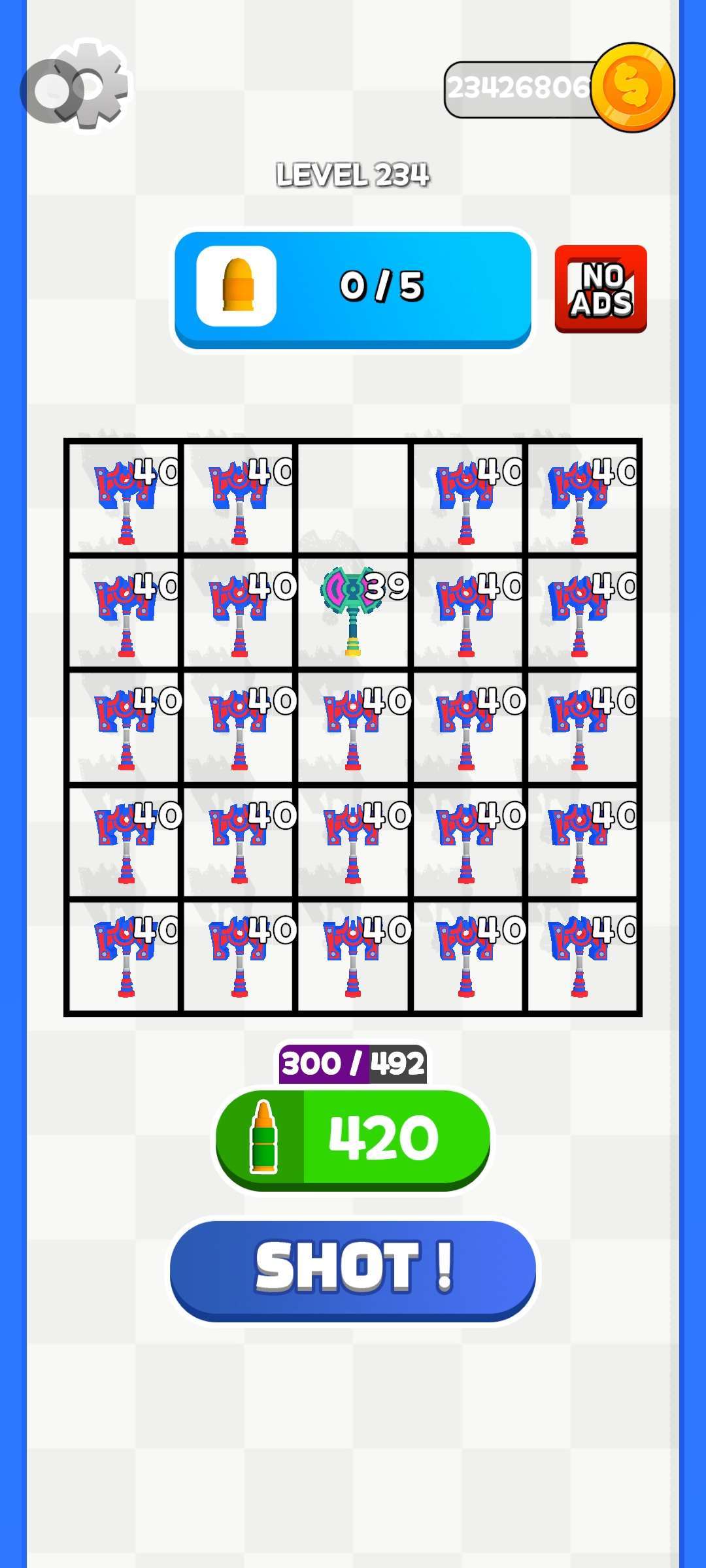Tap the empty grid cell
Image resolution: width=706 pixels, height=1568 pixels.
(353, 498)
